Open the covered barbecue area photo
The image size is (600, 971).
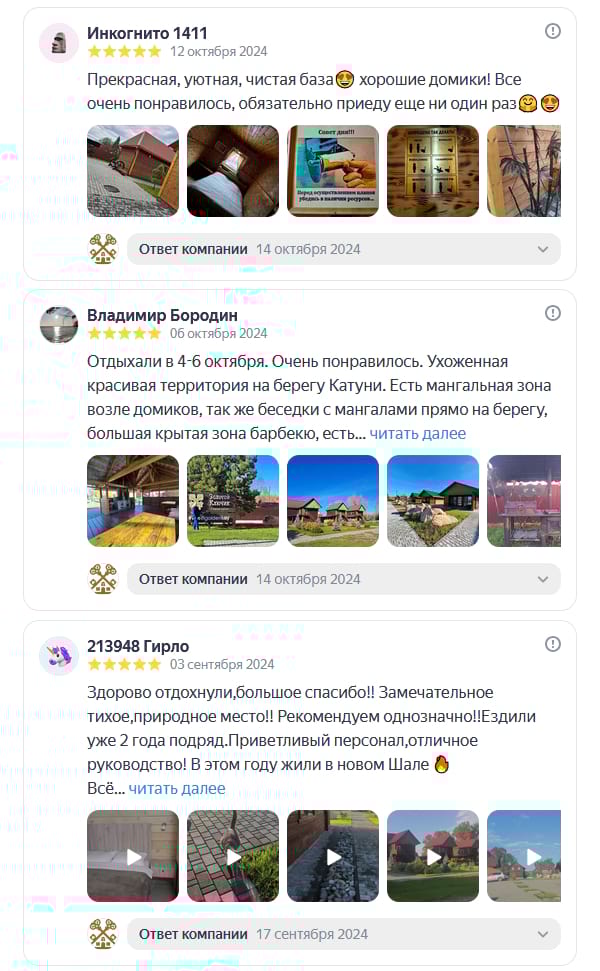click(133, 501)
